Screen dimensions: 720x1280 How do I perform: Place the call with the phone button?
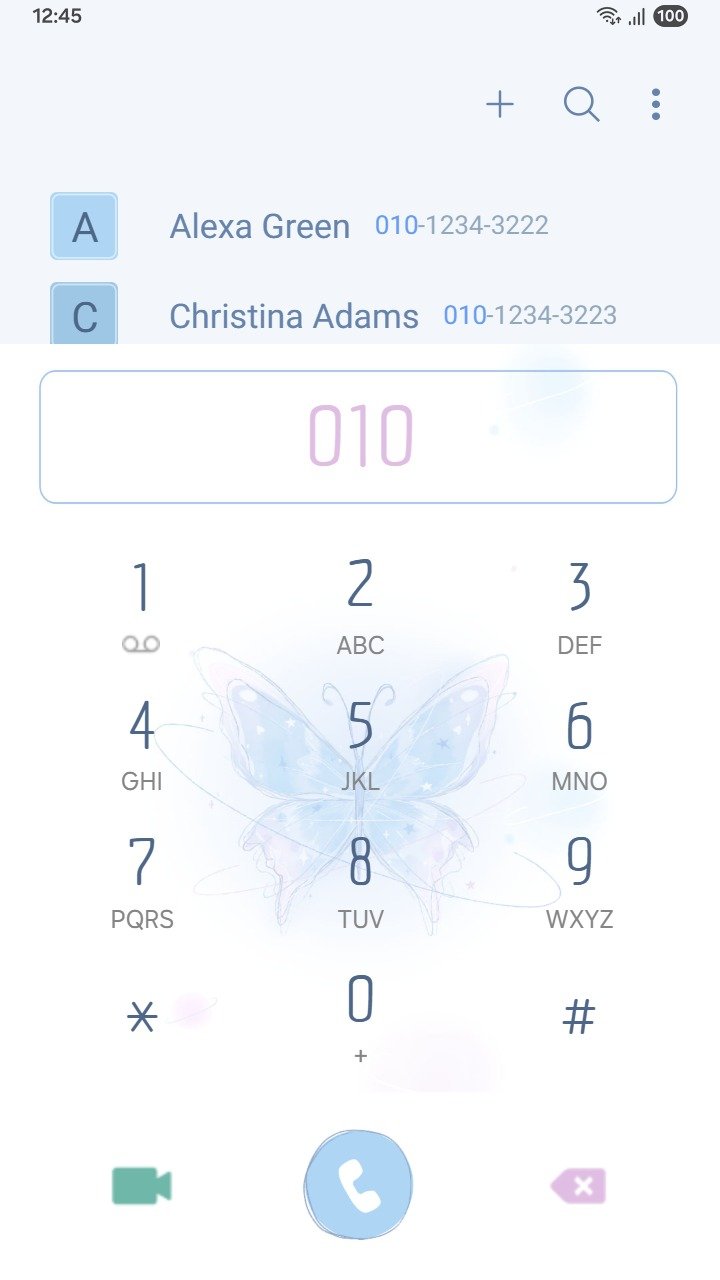(x=358, y=1185)
